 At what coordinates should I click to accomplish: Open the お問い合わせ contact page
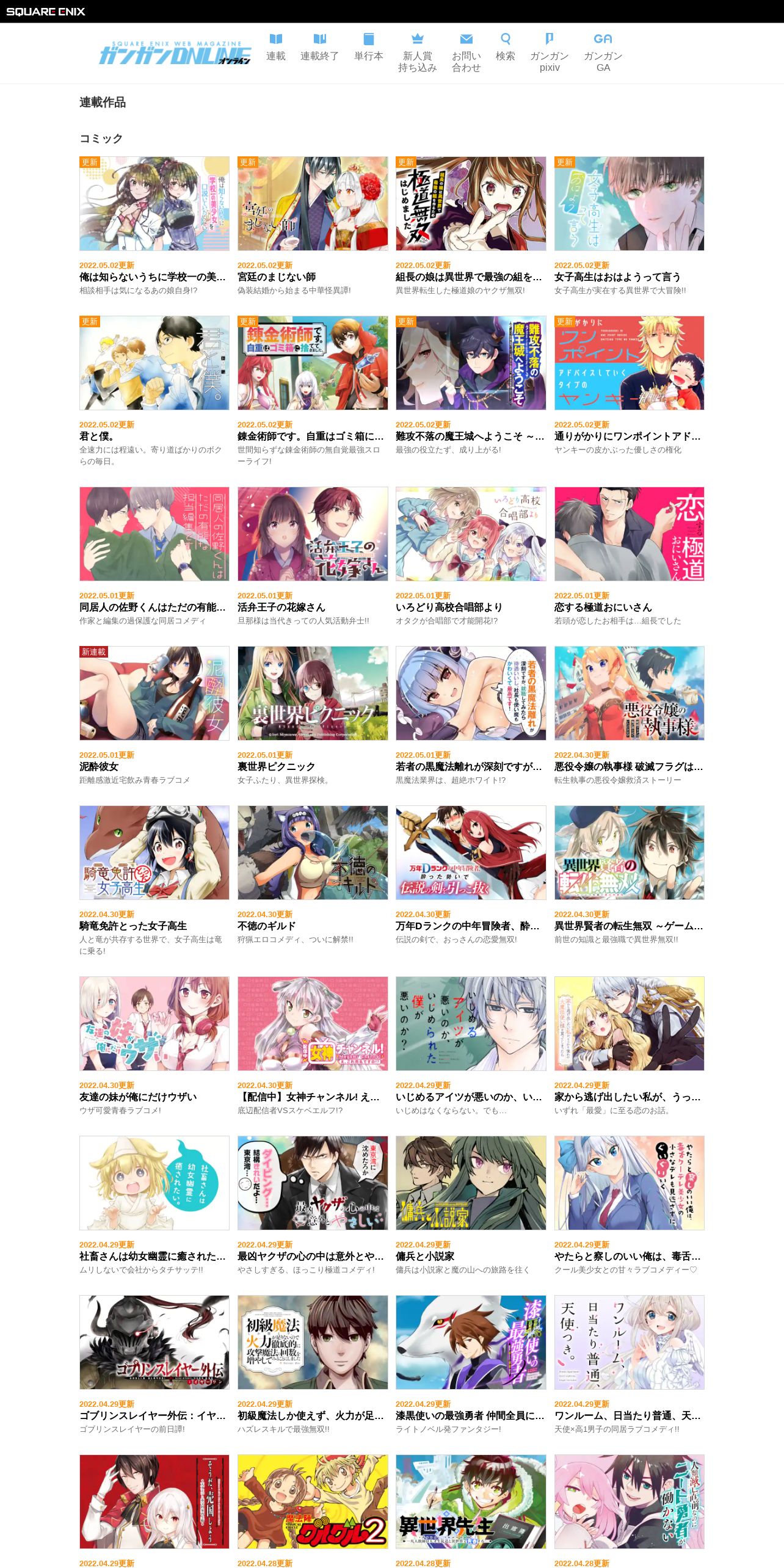466,53
